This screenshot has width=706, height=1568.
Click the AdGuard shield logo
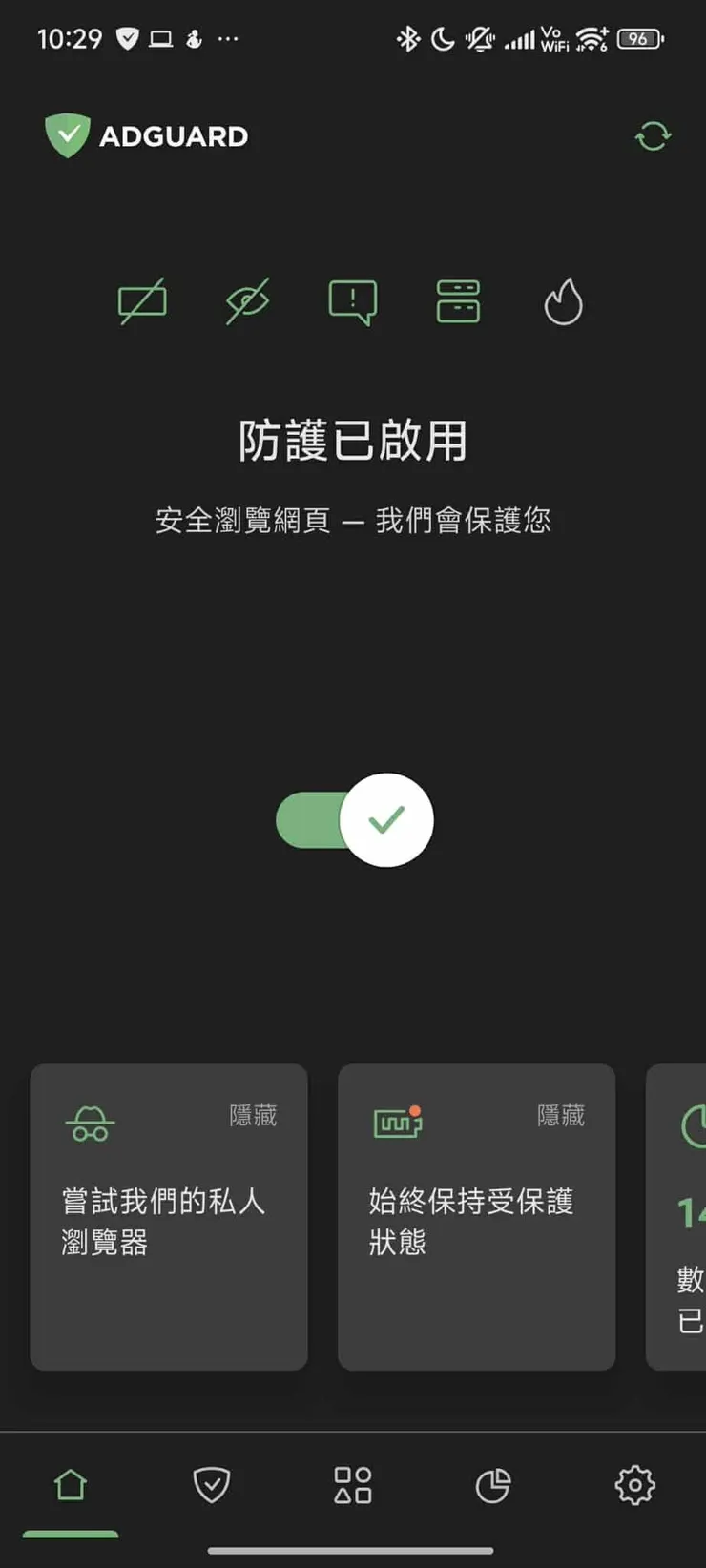tap(66, 135)
